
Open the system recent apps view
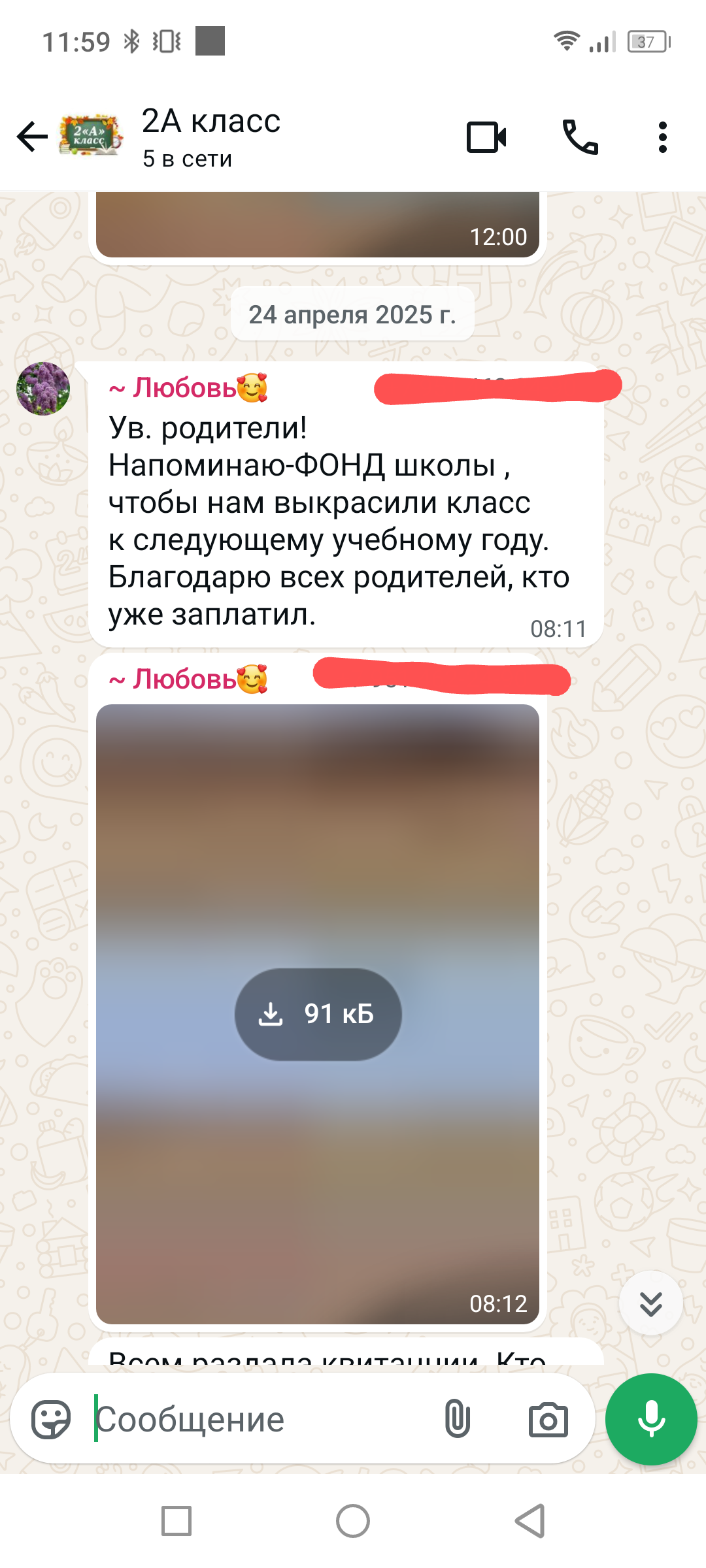point(176,1521)
